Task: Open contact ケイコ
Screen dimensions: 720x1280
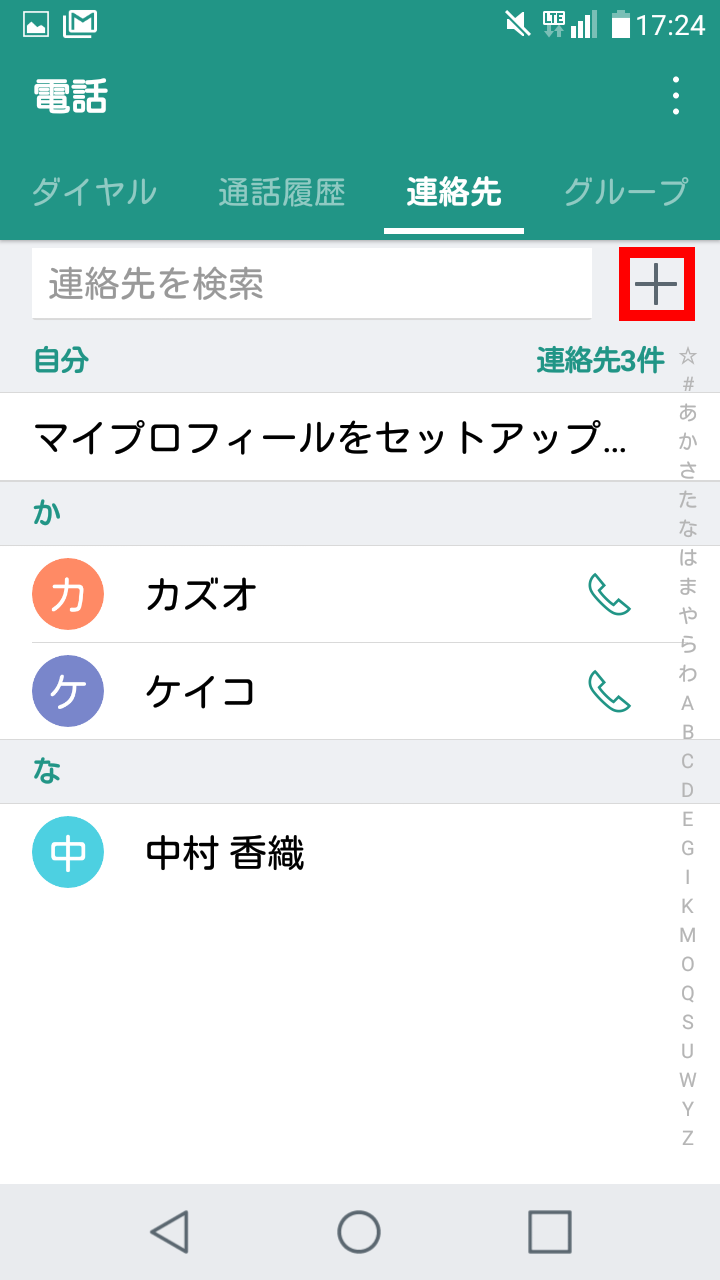Action: coord(300,691)
